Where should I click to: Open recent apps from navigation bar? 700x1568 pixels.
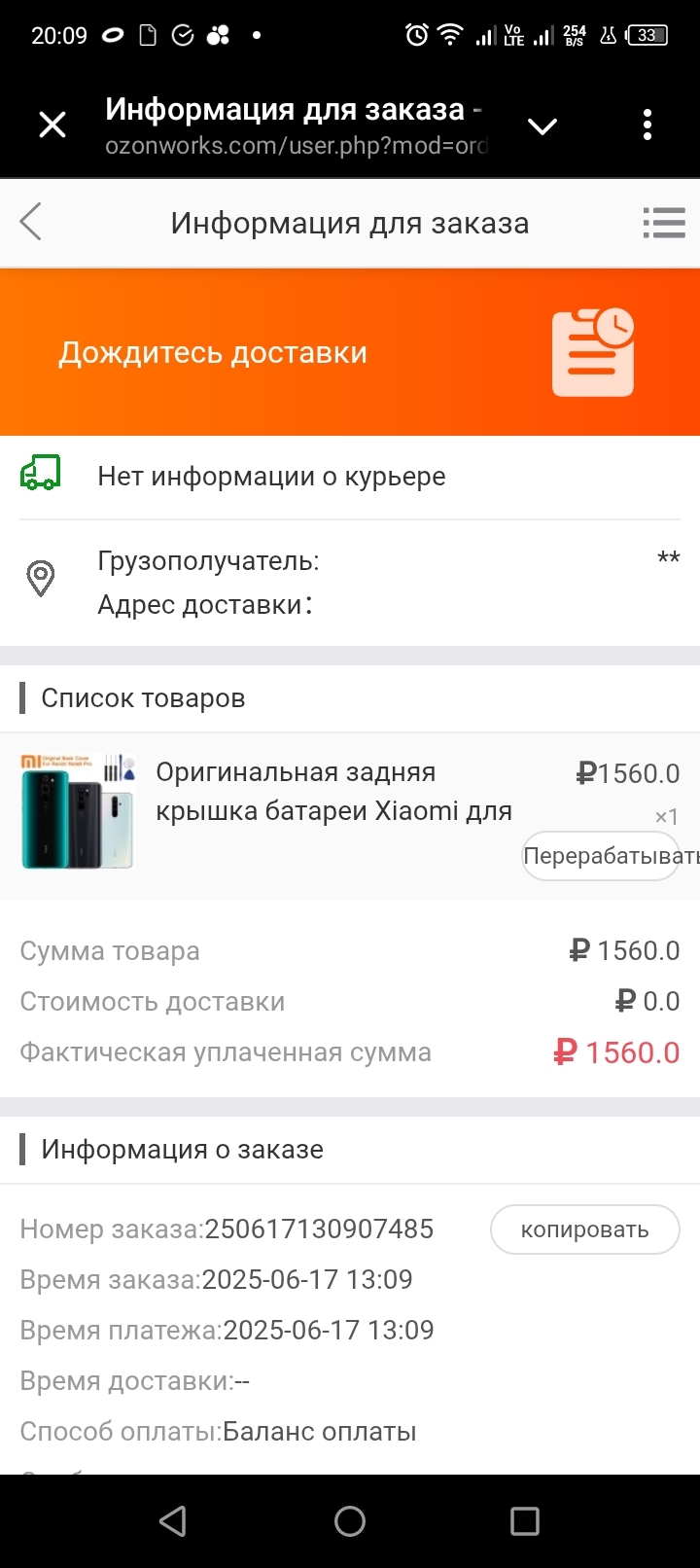click(x=525, y=1521)
